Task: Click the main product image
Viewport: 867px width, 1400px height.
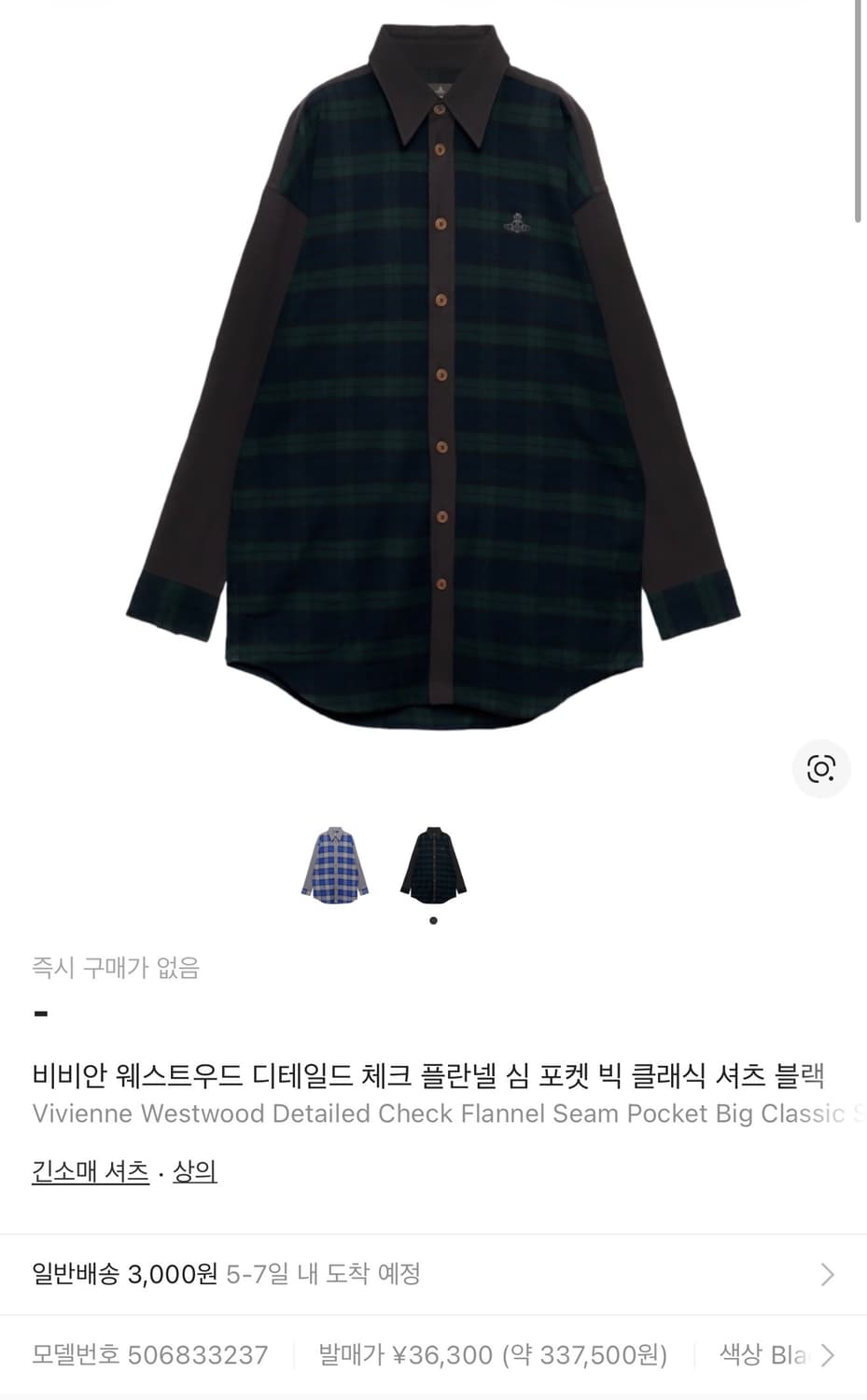Action: [433, 373]
